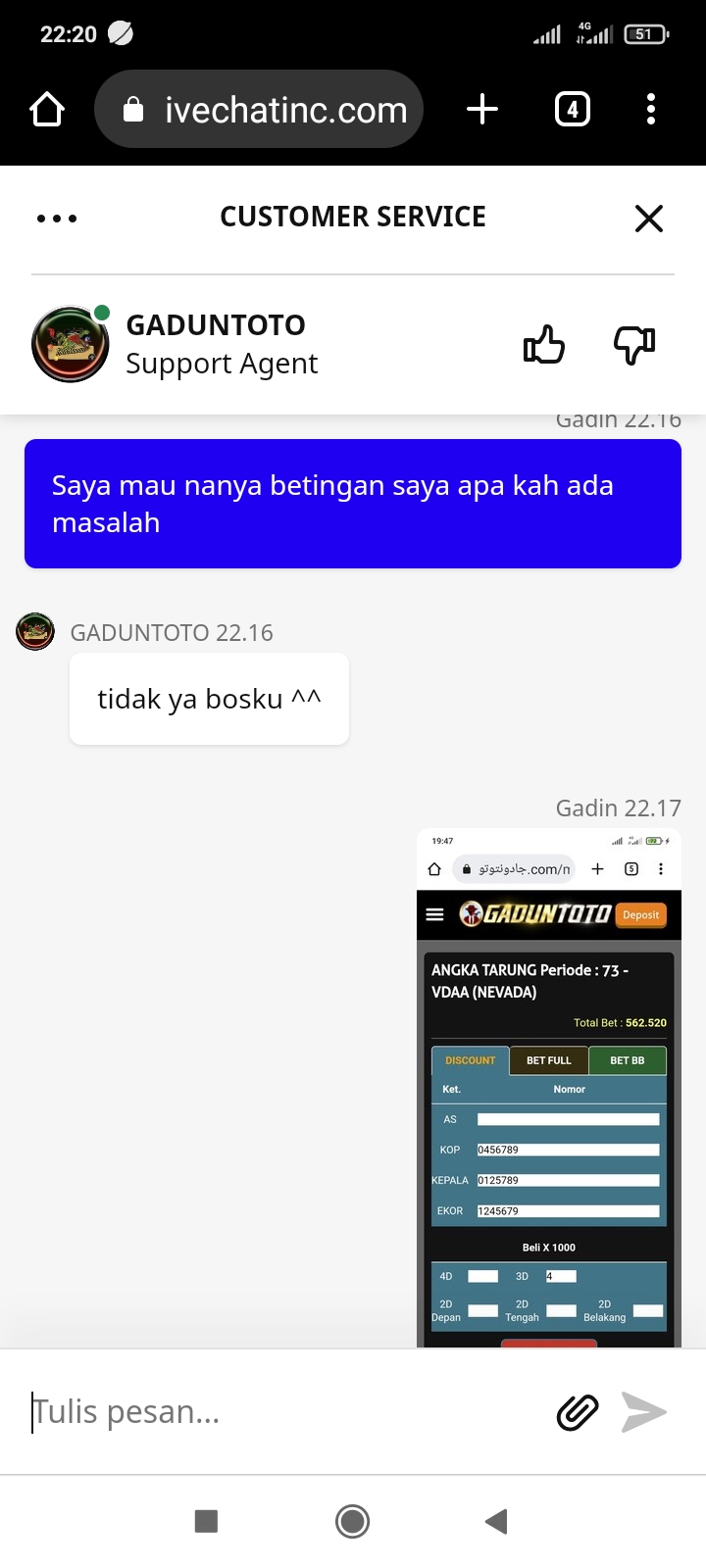
Task: Close the customer service chat
Action: (649, 218)
